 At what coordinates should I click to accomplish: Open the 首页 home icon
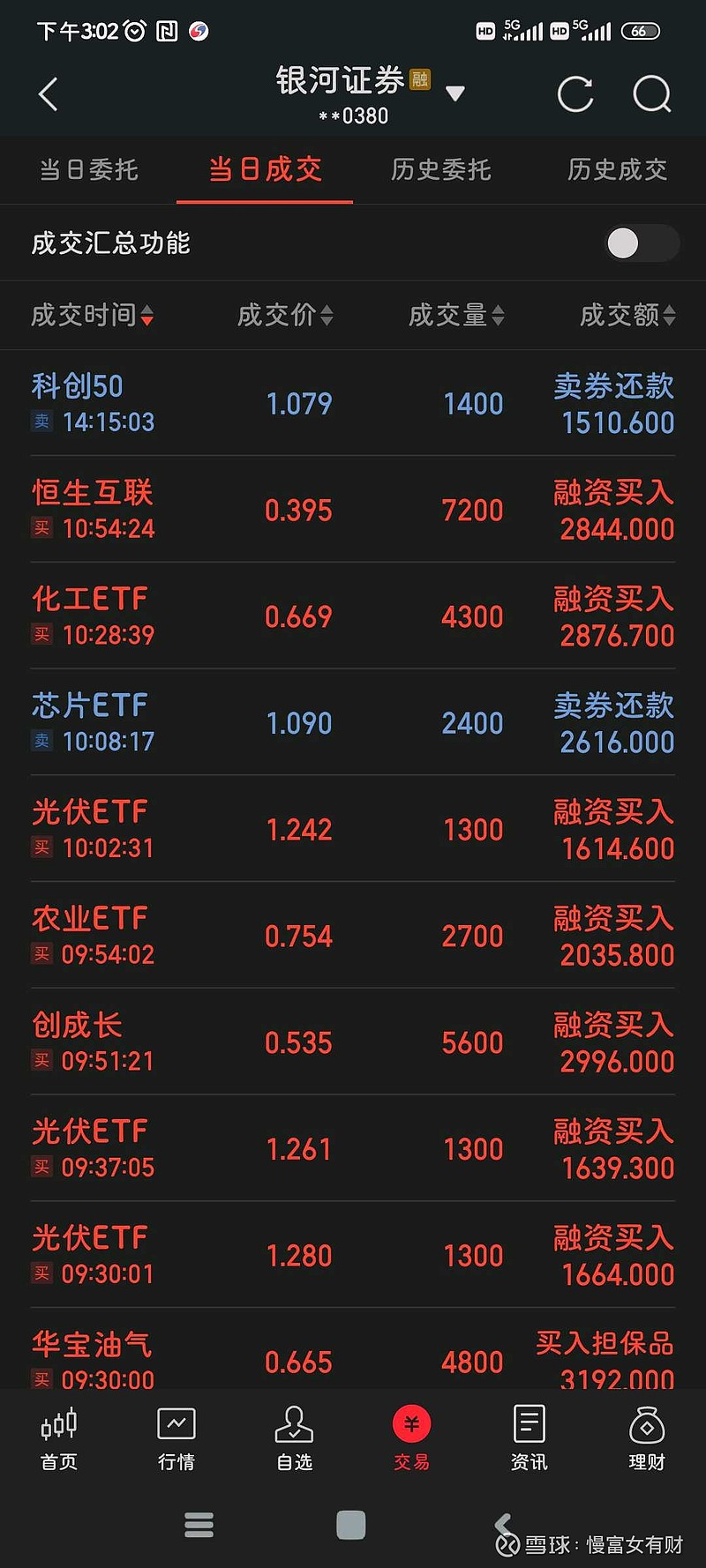pyautogui.click(x=58, y=1437)
